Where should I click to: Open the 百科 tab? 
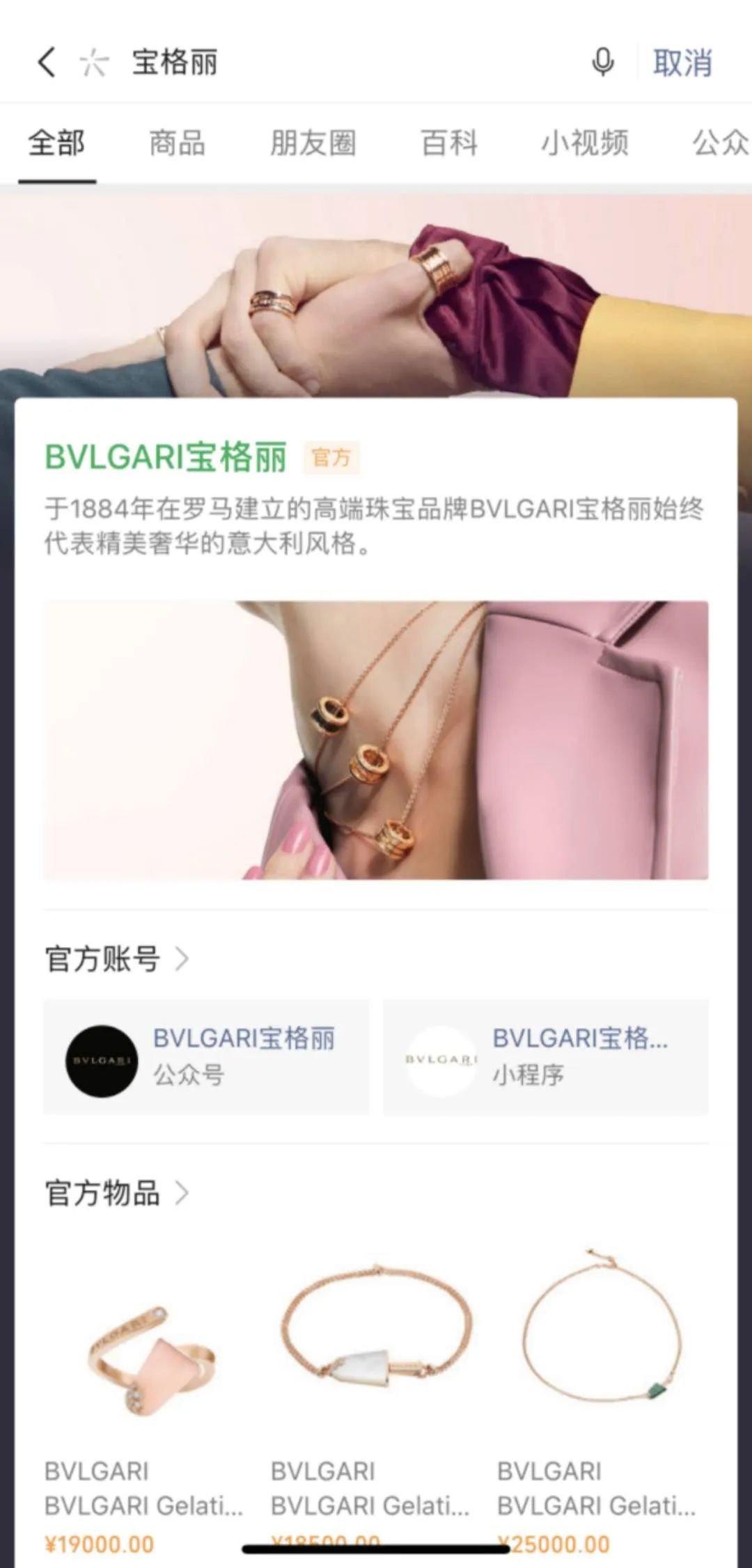[449, 144]
